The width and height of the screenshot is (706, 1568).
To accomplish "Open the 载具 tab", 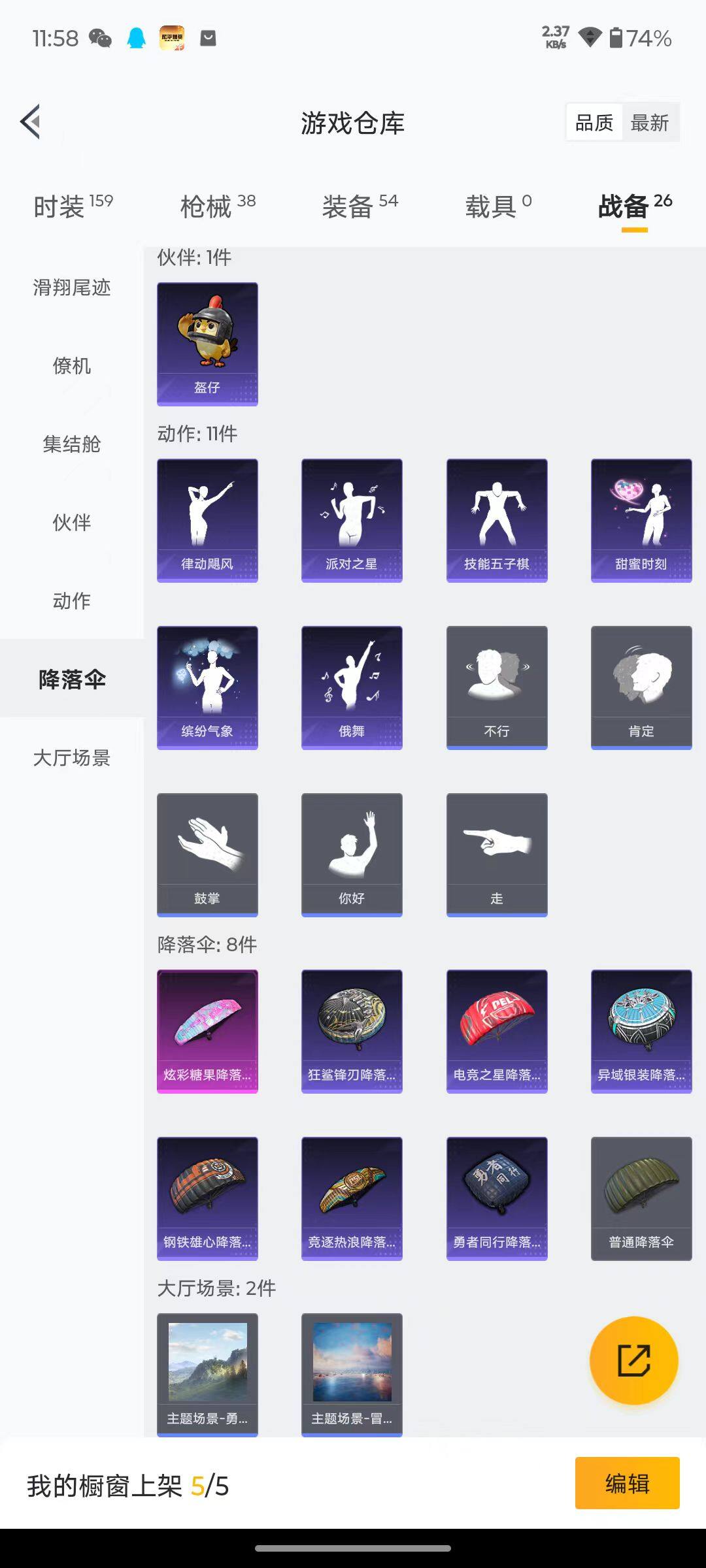I will [498, 206].
